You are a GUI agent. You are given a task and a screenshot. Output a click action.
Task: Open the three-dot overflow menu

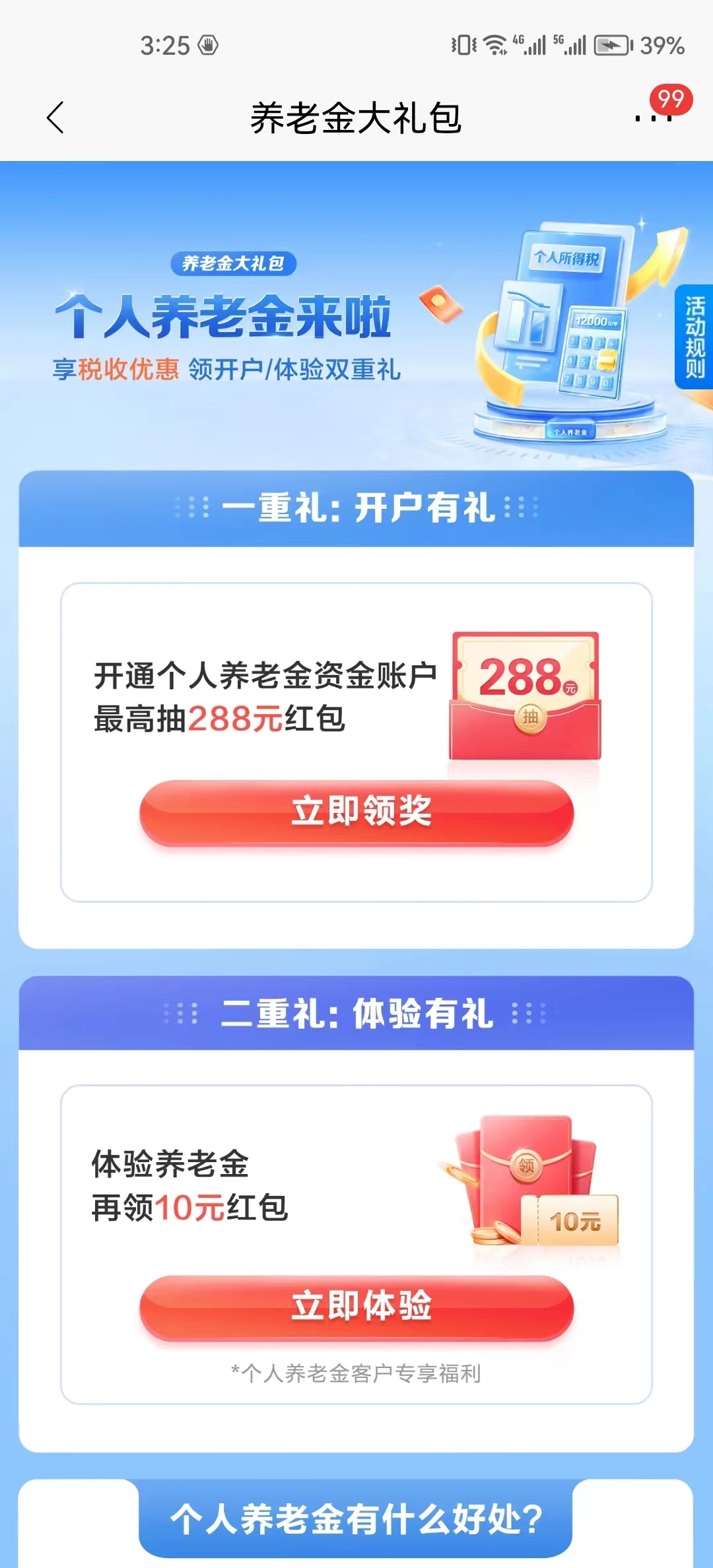point(653,117)
